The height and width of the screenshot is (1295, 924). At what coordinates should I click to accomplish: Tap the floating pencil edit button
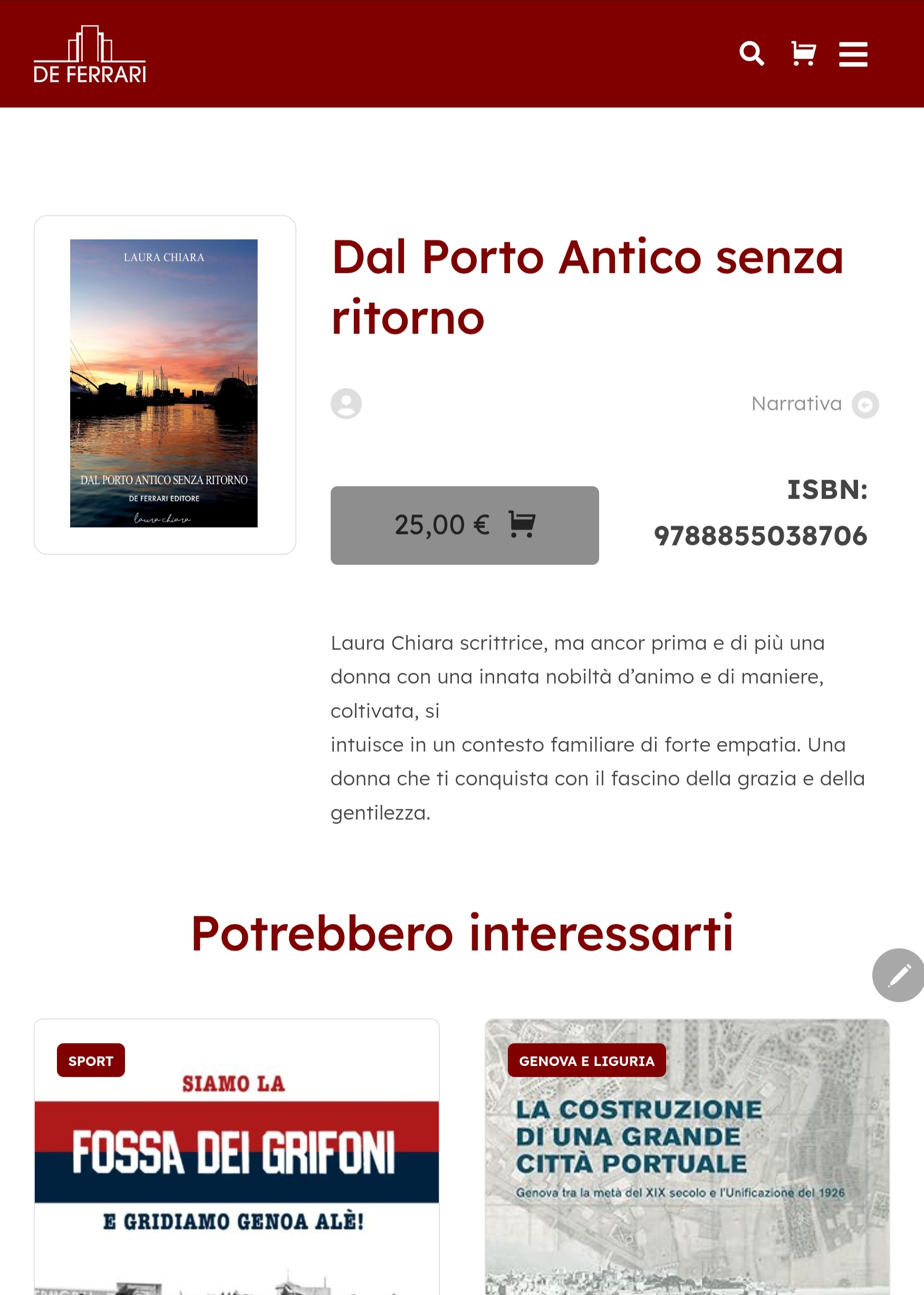click(898, 975)
